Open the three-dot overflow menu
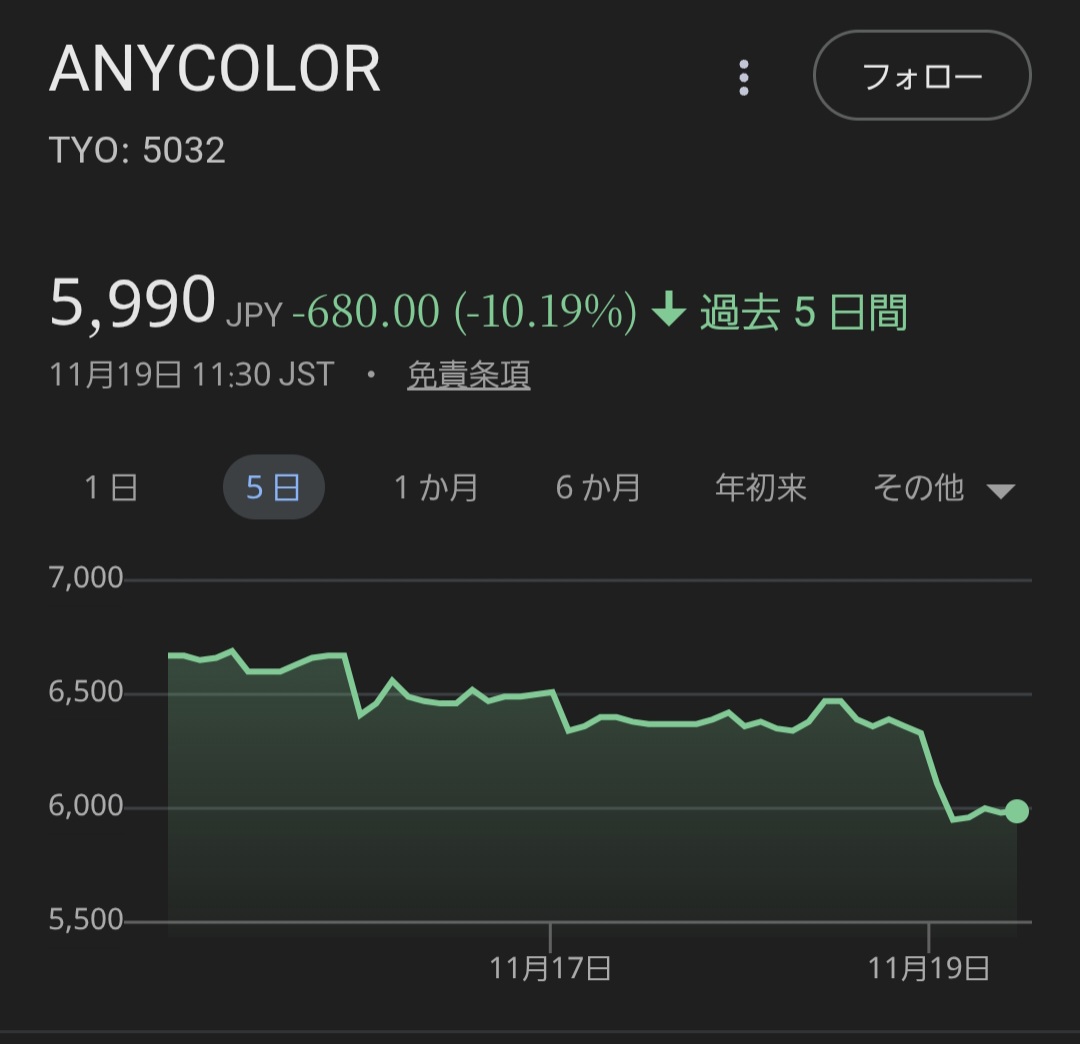Screen dimensions: 1080x1044 743,78
